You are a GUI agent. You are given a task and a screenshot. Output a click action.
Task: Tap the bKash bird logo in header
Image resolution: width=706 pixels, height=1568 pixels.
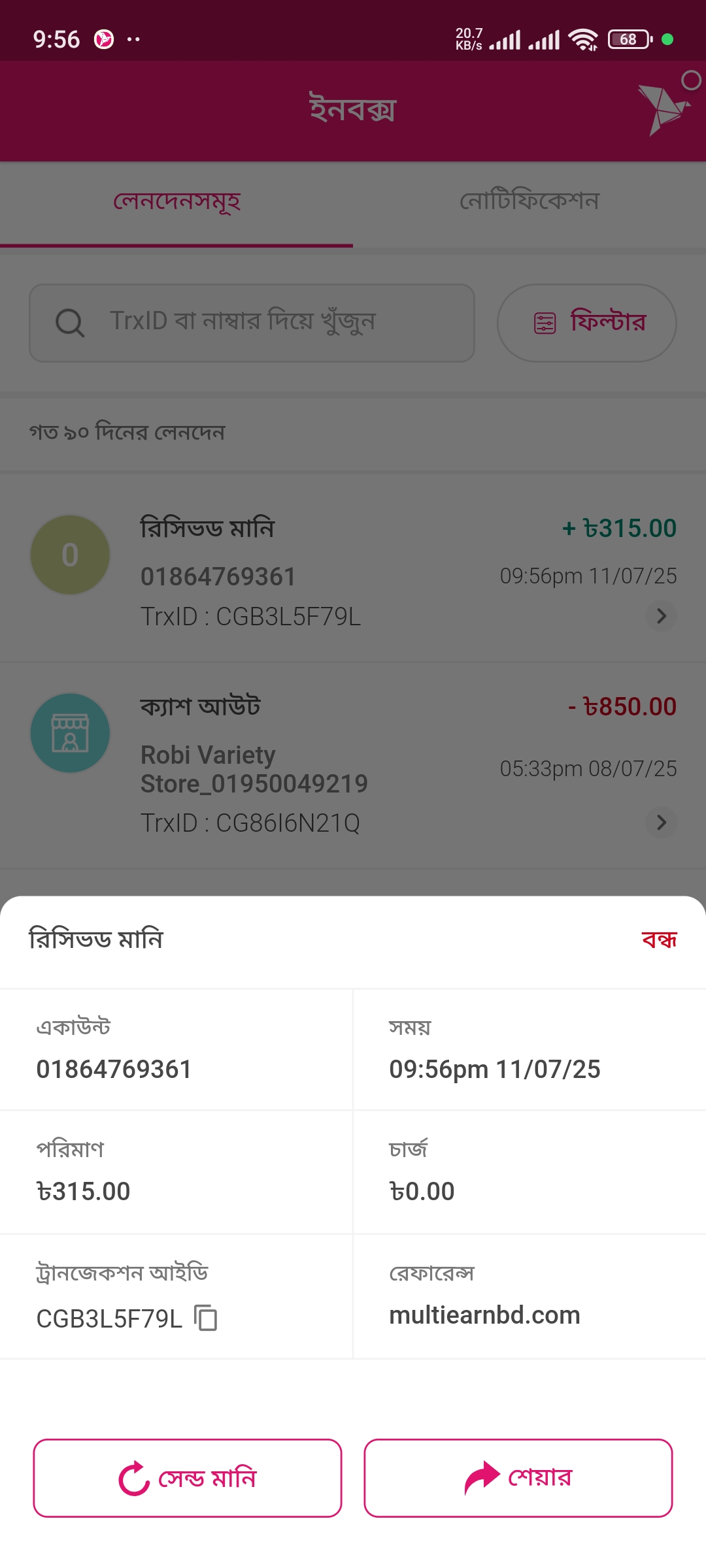coord(664,108)
